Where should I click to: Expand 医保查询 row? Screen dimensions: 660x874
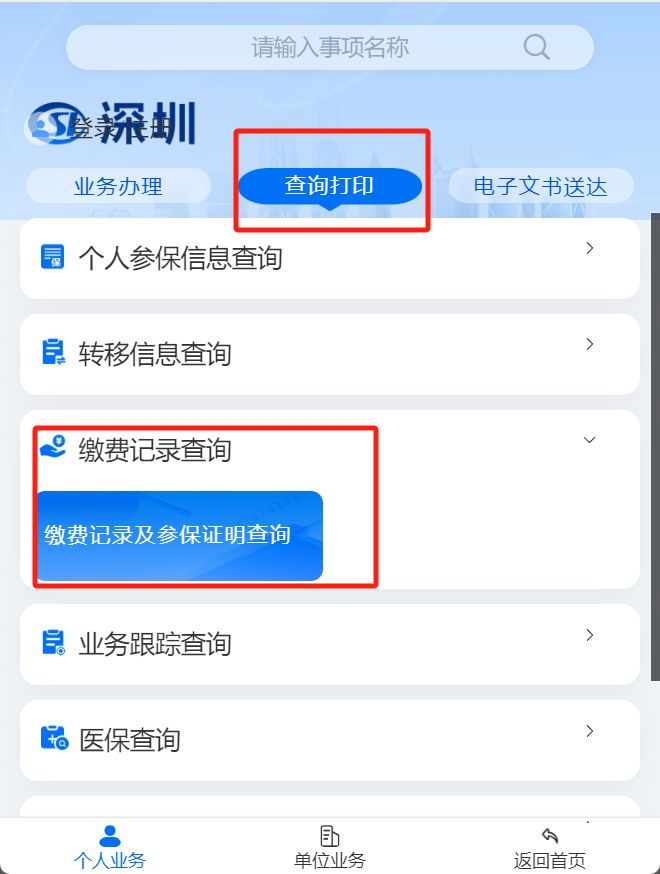[x=329, y=740]
